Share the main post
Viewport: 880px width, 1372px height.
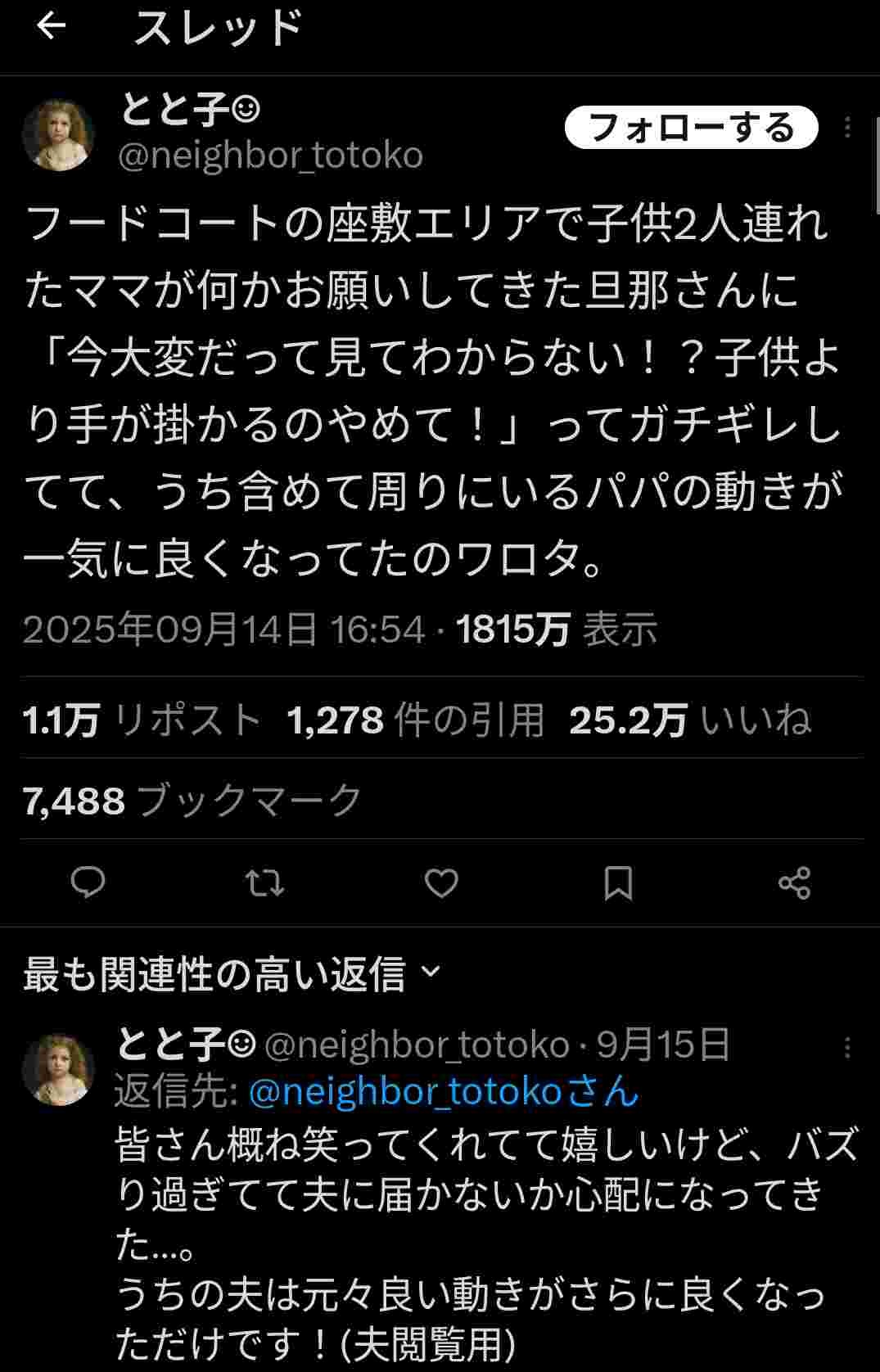tap(794, 882)
